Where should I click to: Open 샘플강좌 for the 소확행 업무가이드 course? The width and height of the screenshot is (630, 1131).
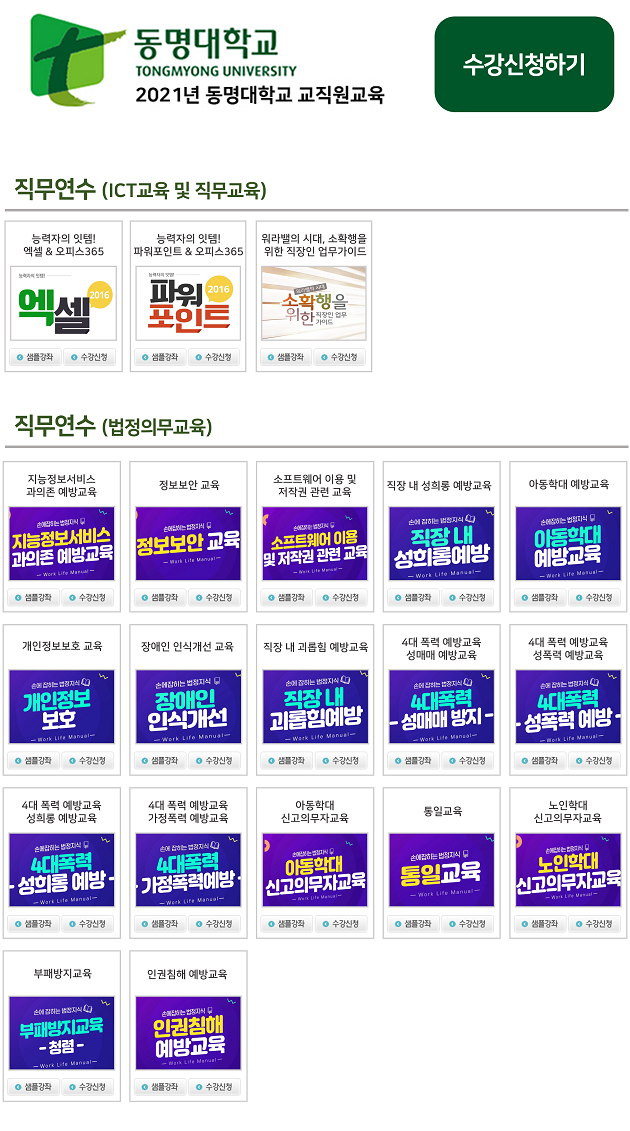(x=286, y=357)
